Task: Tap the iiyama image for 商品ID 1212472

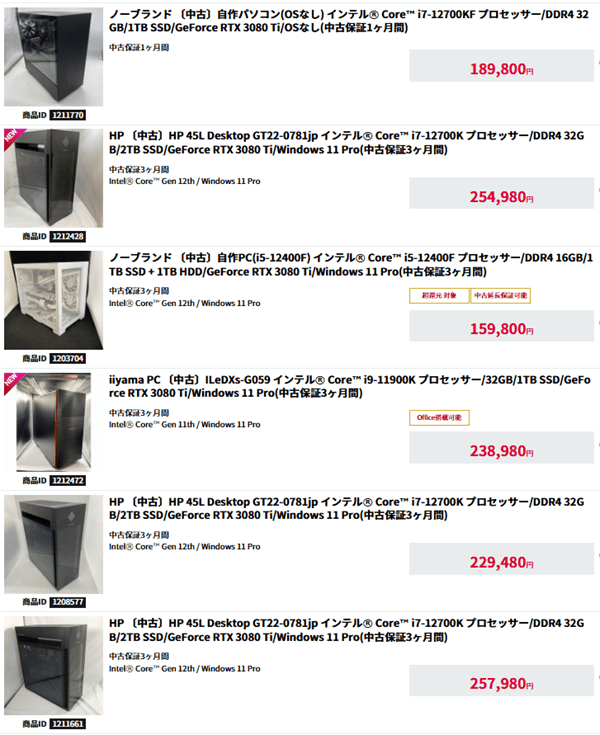Action: point(53,422)
